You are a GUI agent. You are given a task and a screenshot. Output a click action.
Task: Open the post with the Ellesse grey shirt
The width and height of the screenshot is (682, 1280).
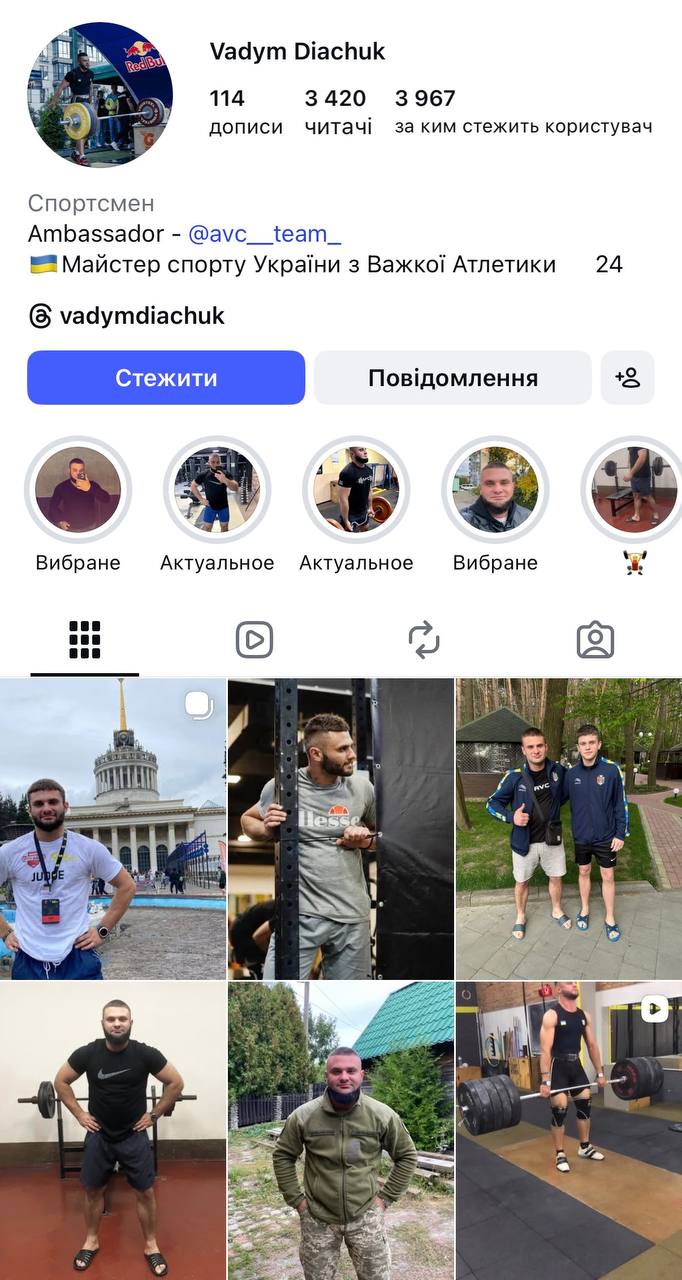point(340,829)
